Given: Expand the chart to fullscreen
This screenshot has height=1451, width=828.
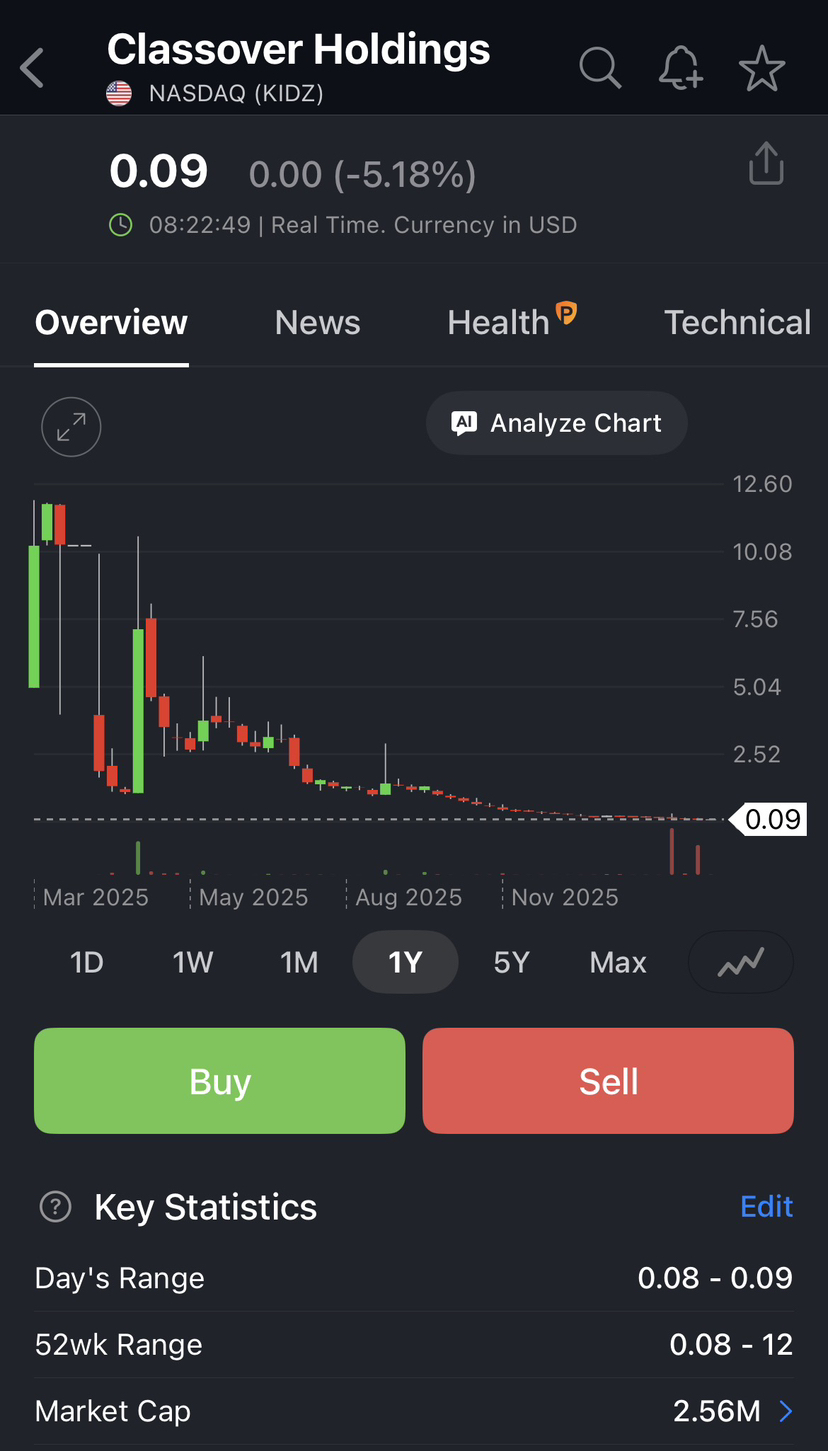Looking at the screenshot, I should click(x=71, y=428).
